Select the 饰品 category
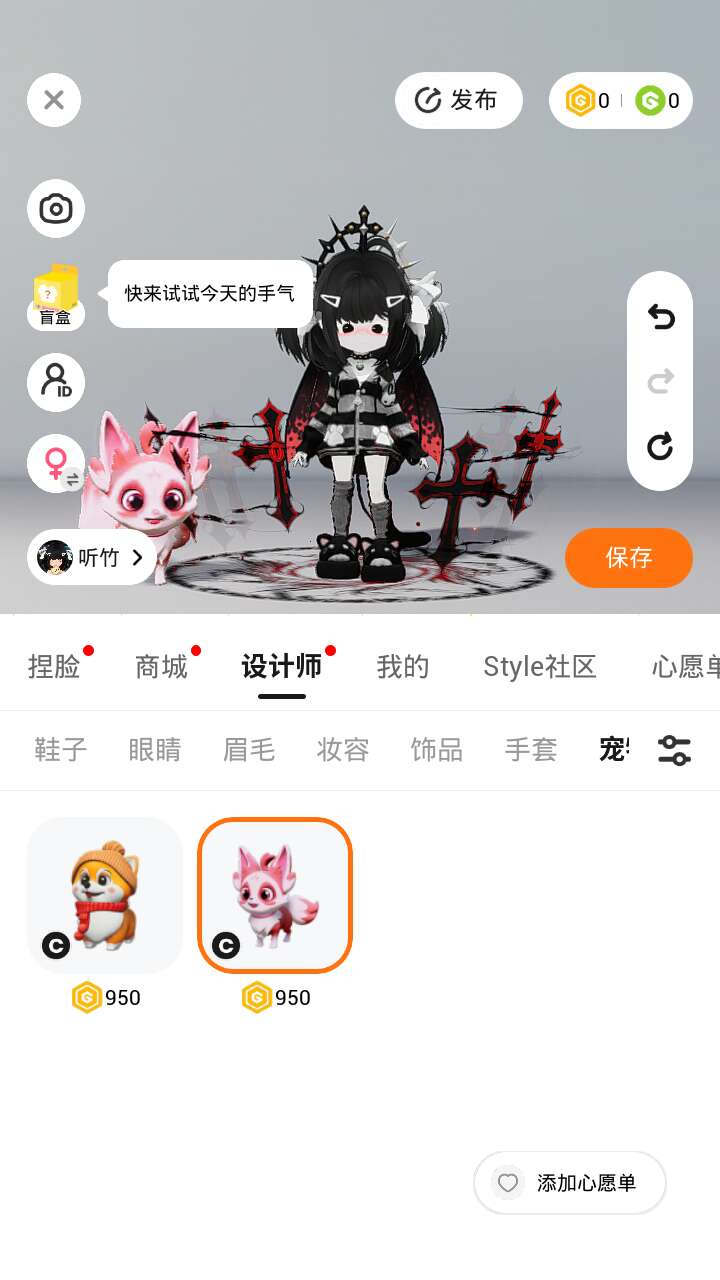Image resolution: width=720 pixels, height=1280 pixels. click(437, 749)
